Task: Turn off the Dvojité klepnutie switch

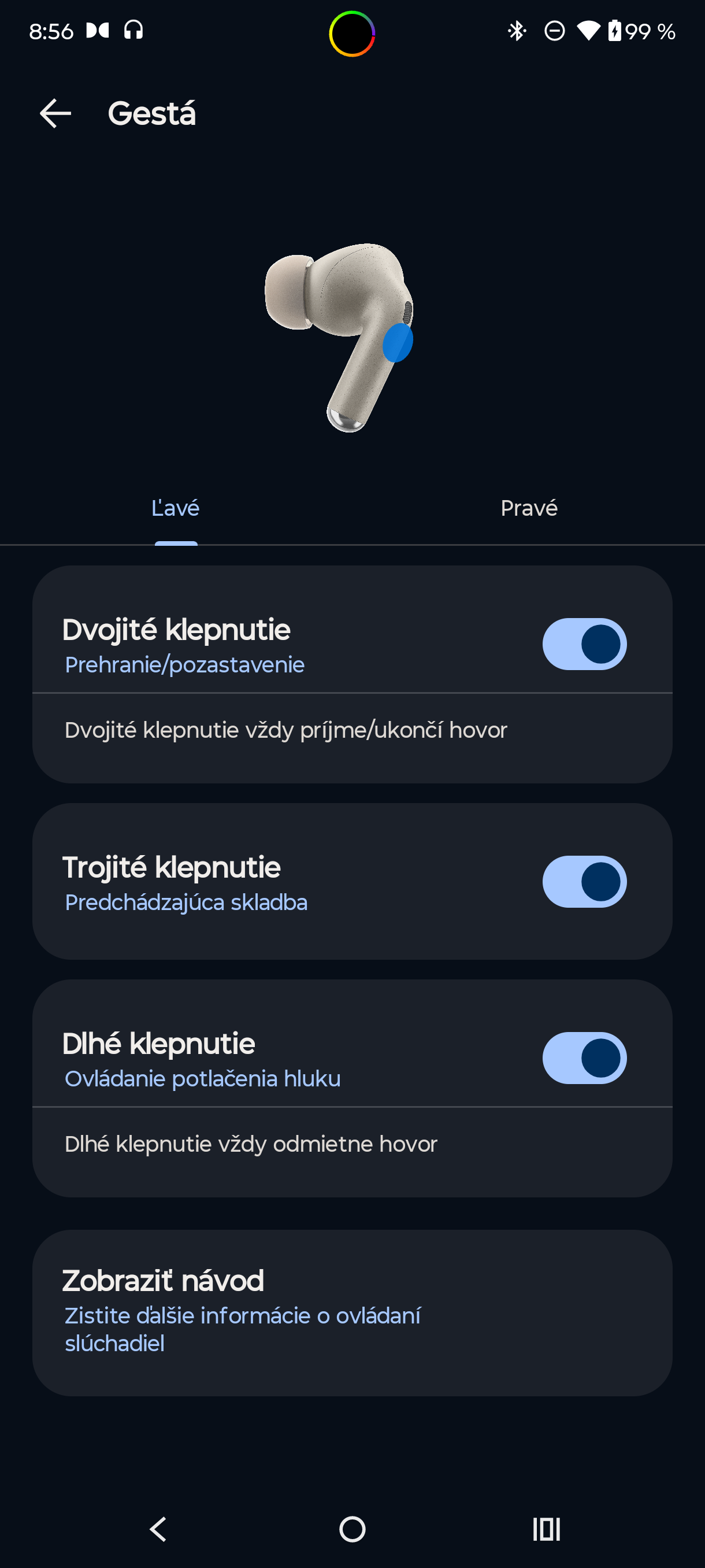Action: tap(584, 644)
